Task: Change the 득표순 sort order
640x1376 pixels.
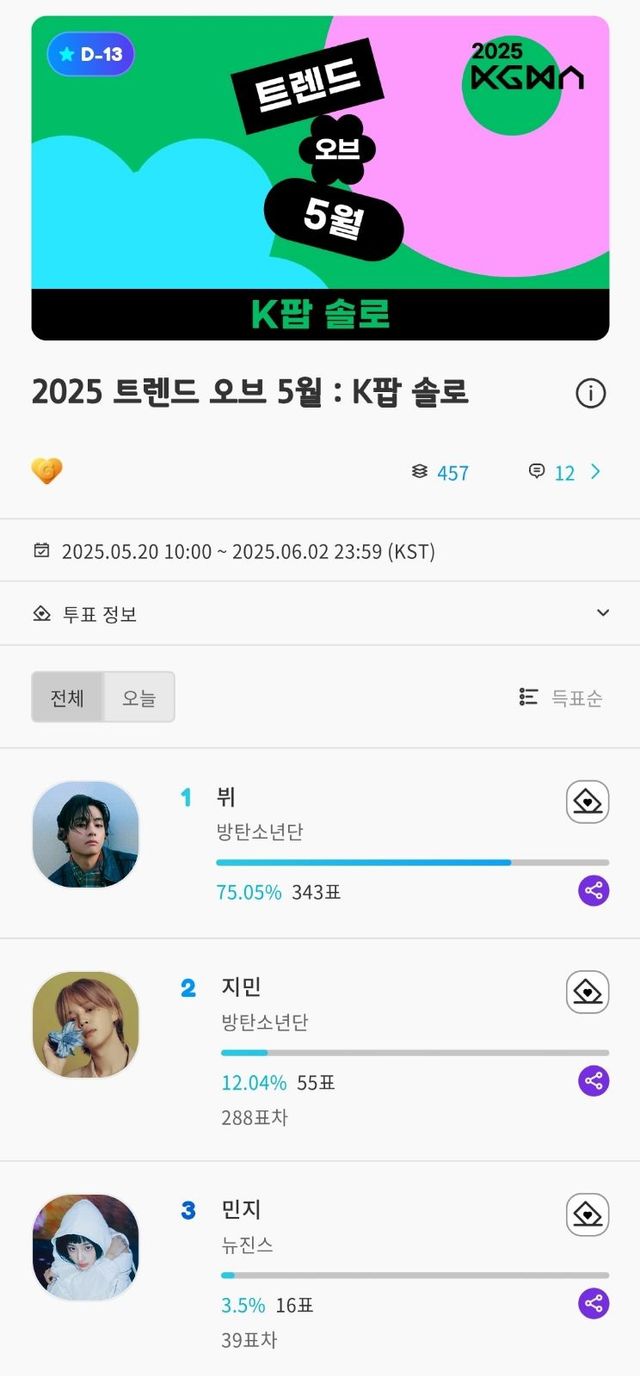Action: (x=562, y=698)
